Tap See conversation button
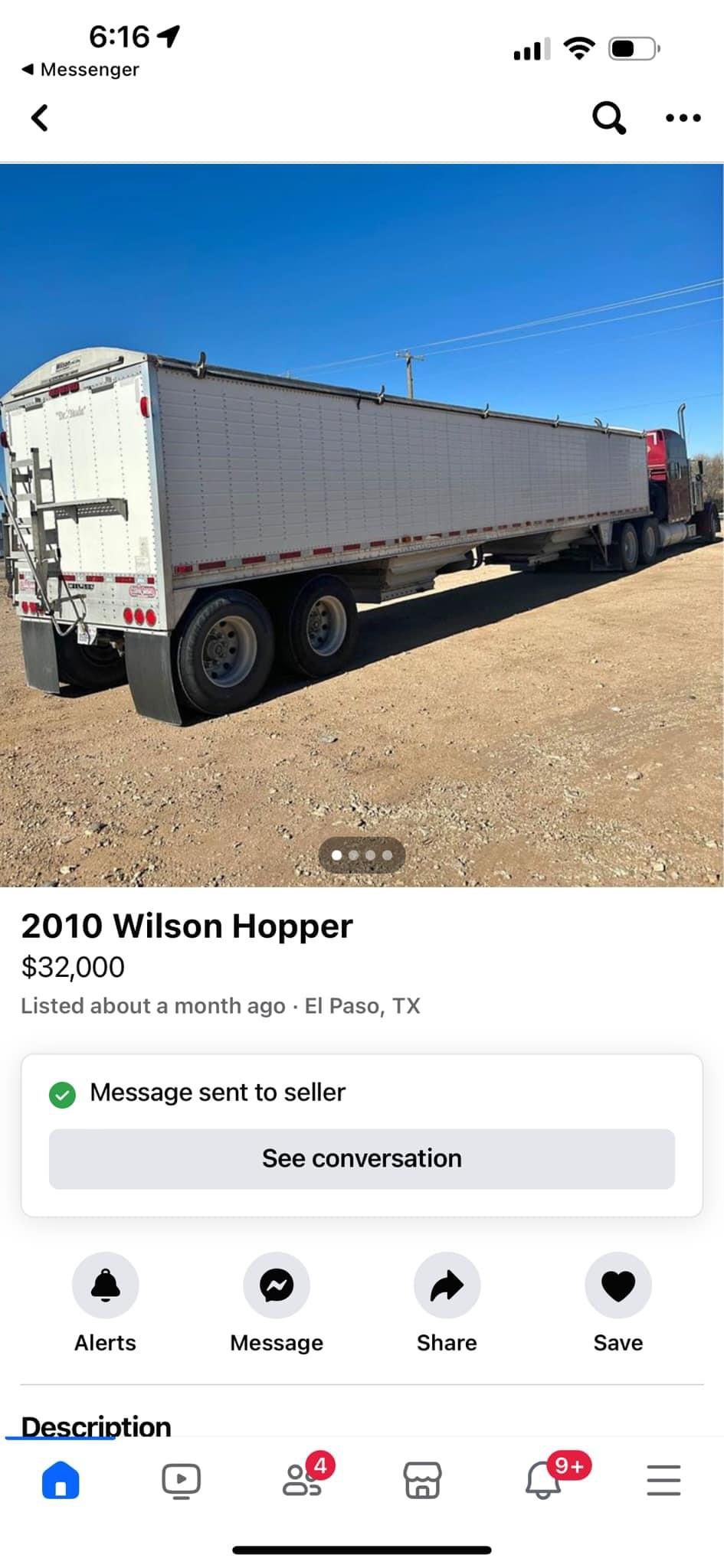This screenshot has height=1568, width=724. pos(362,1158)
